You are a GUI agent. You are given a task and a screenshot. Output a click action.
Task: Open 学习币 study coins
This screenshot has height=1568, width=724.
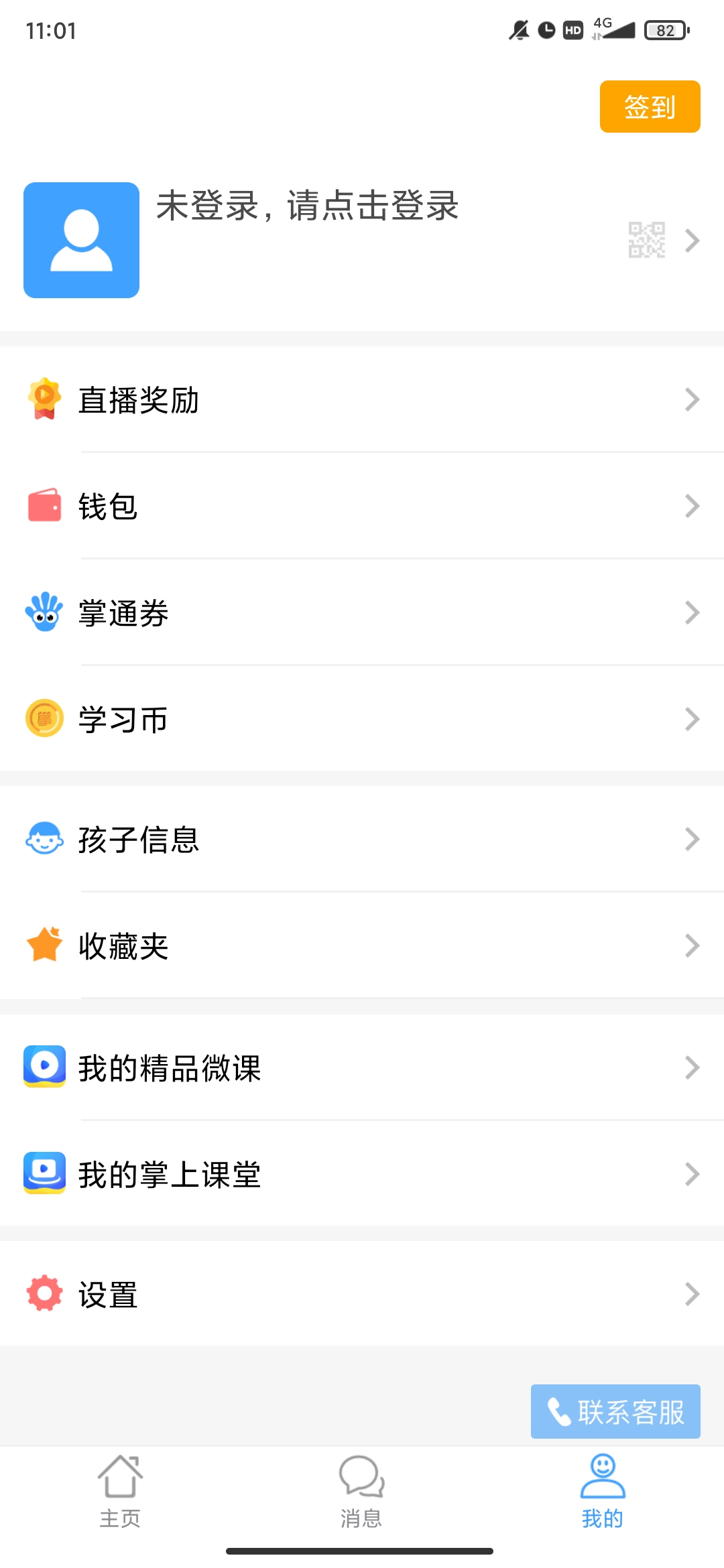point(362,719)
